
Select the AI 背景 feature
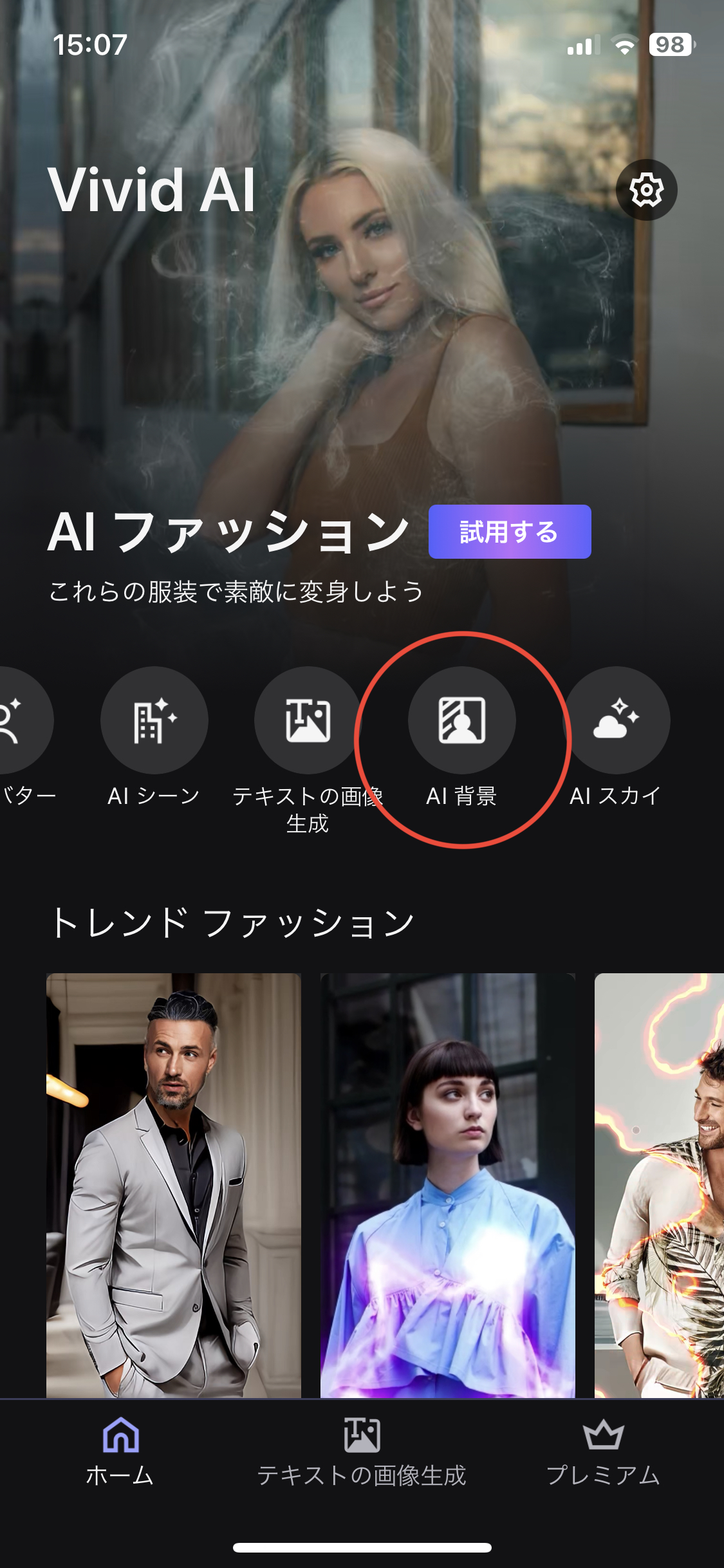461,720
